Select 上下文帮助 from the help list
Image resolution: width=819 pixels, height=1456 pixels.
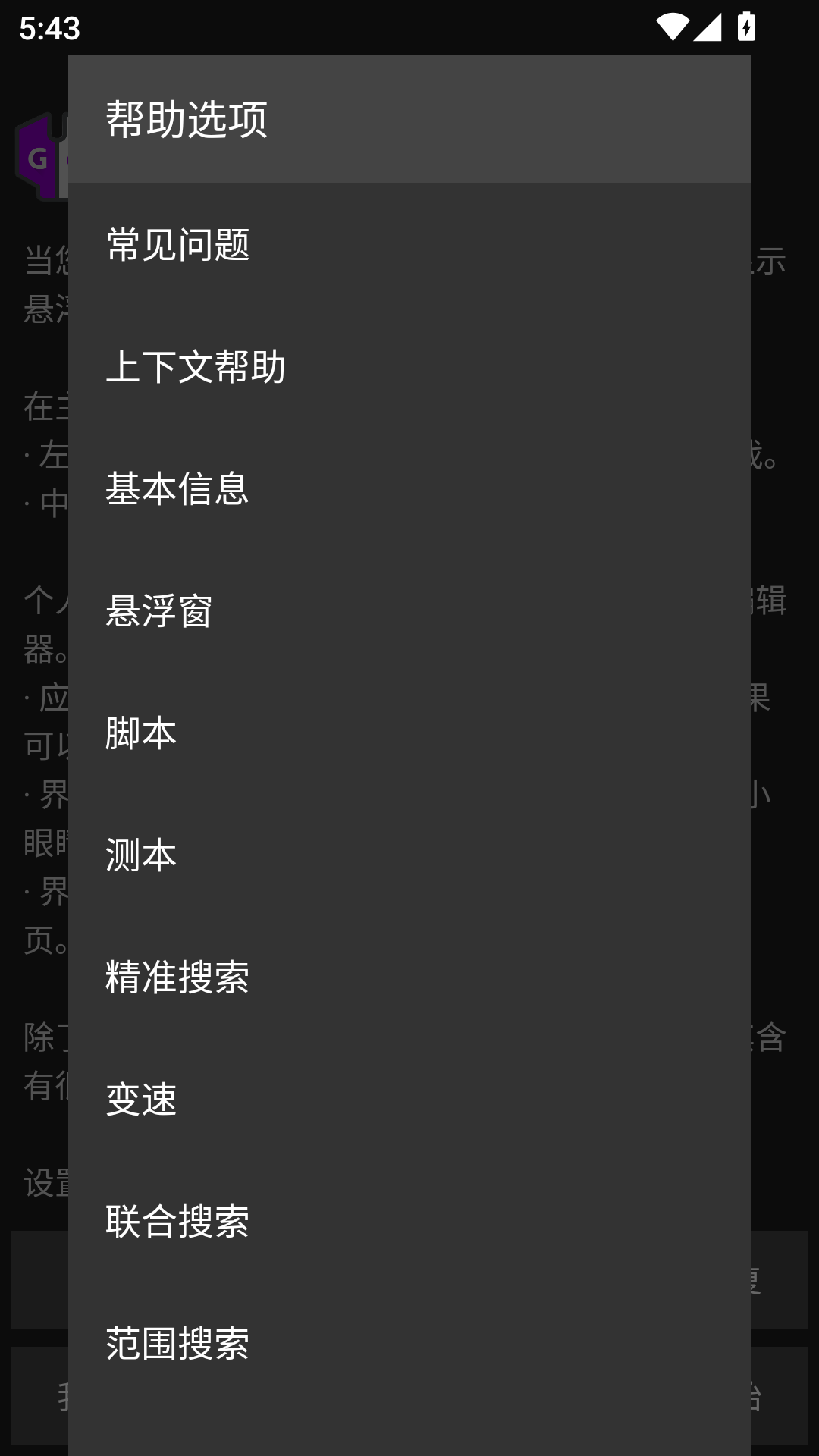(x=409, y=366)
